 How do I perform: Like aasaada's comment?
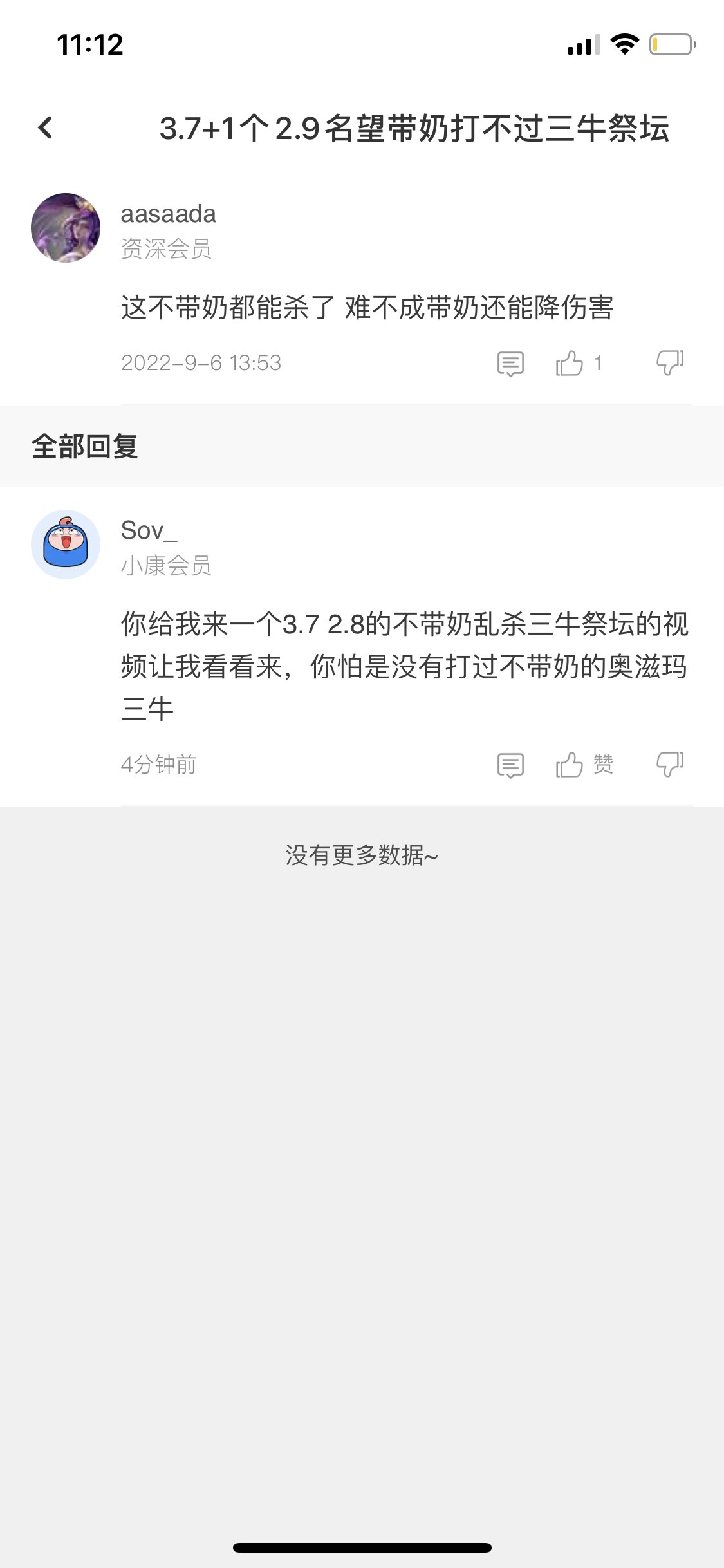(570, 364)
